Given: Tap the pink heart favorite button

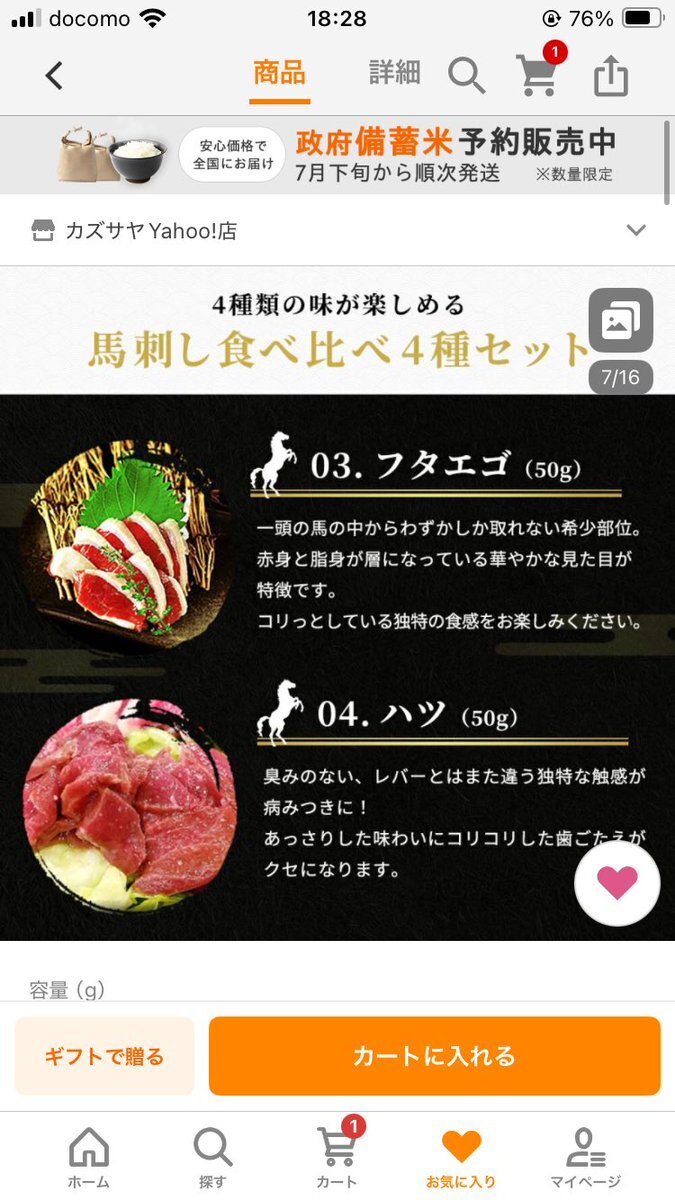Looking at the screenshot, I should pyautogui.click(x=617, y=883).
